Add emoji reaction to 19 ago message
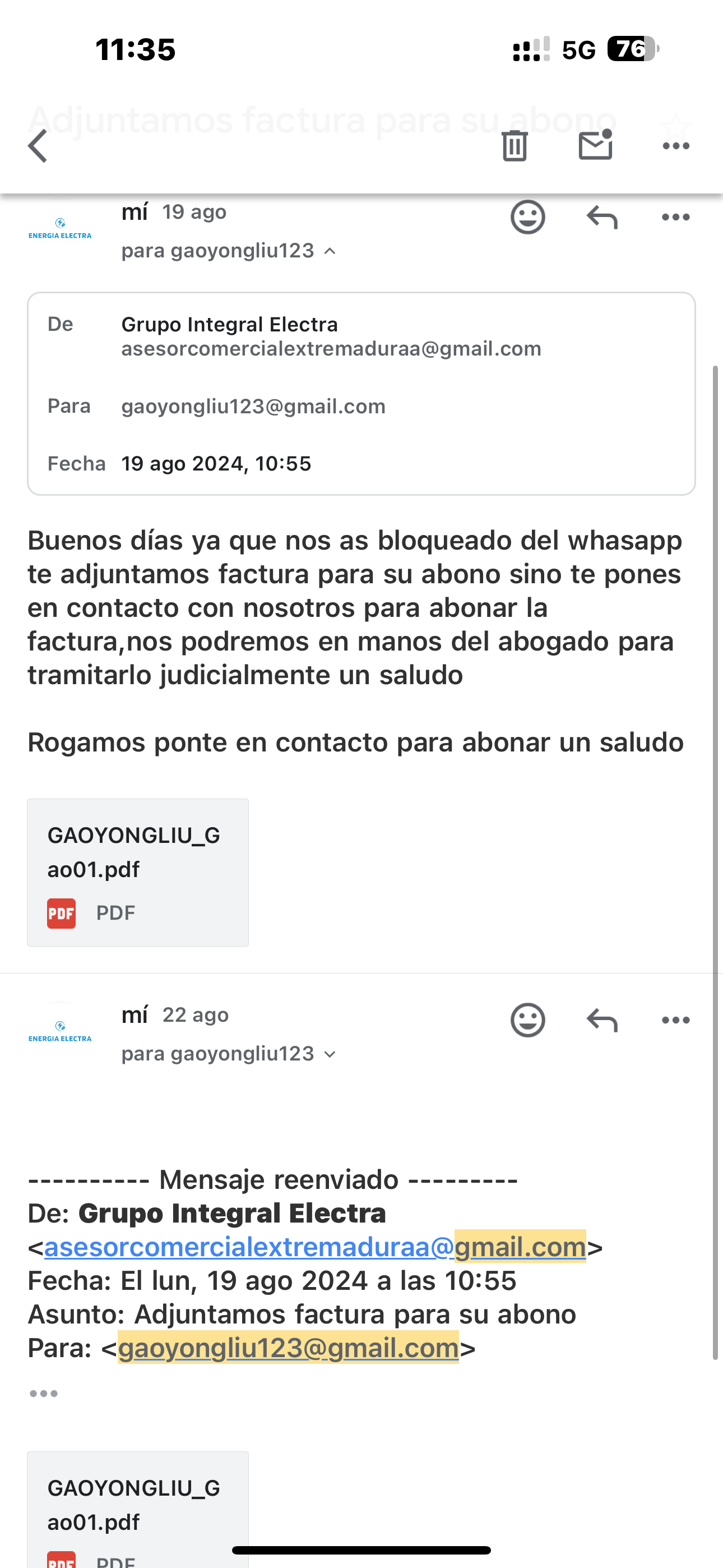Viewport: 723px width, 1568px height. [x=527, y=217]
